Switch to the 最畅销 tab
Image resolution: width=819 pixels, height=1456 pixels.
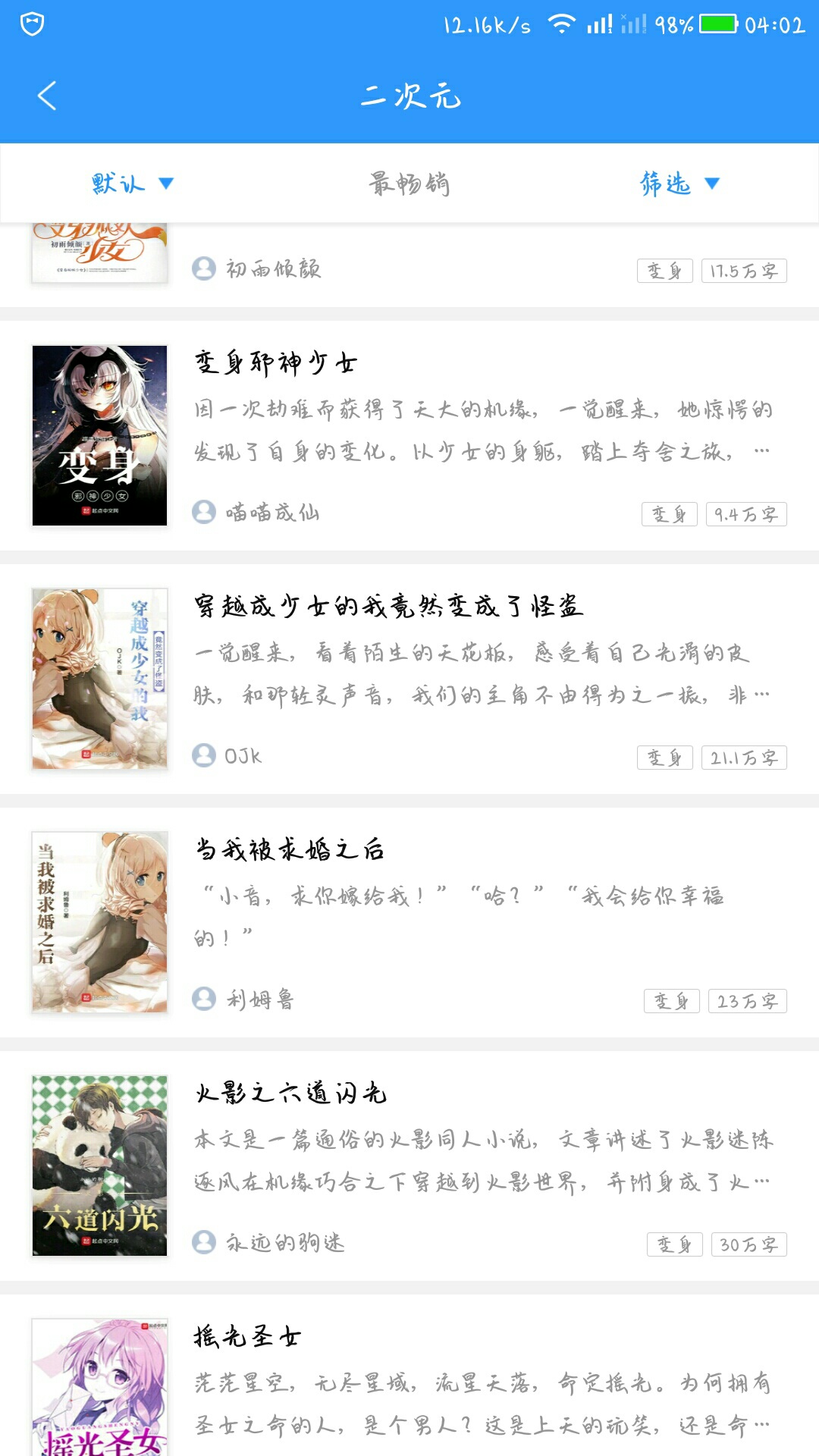409,184
